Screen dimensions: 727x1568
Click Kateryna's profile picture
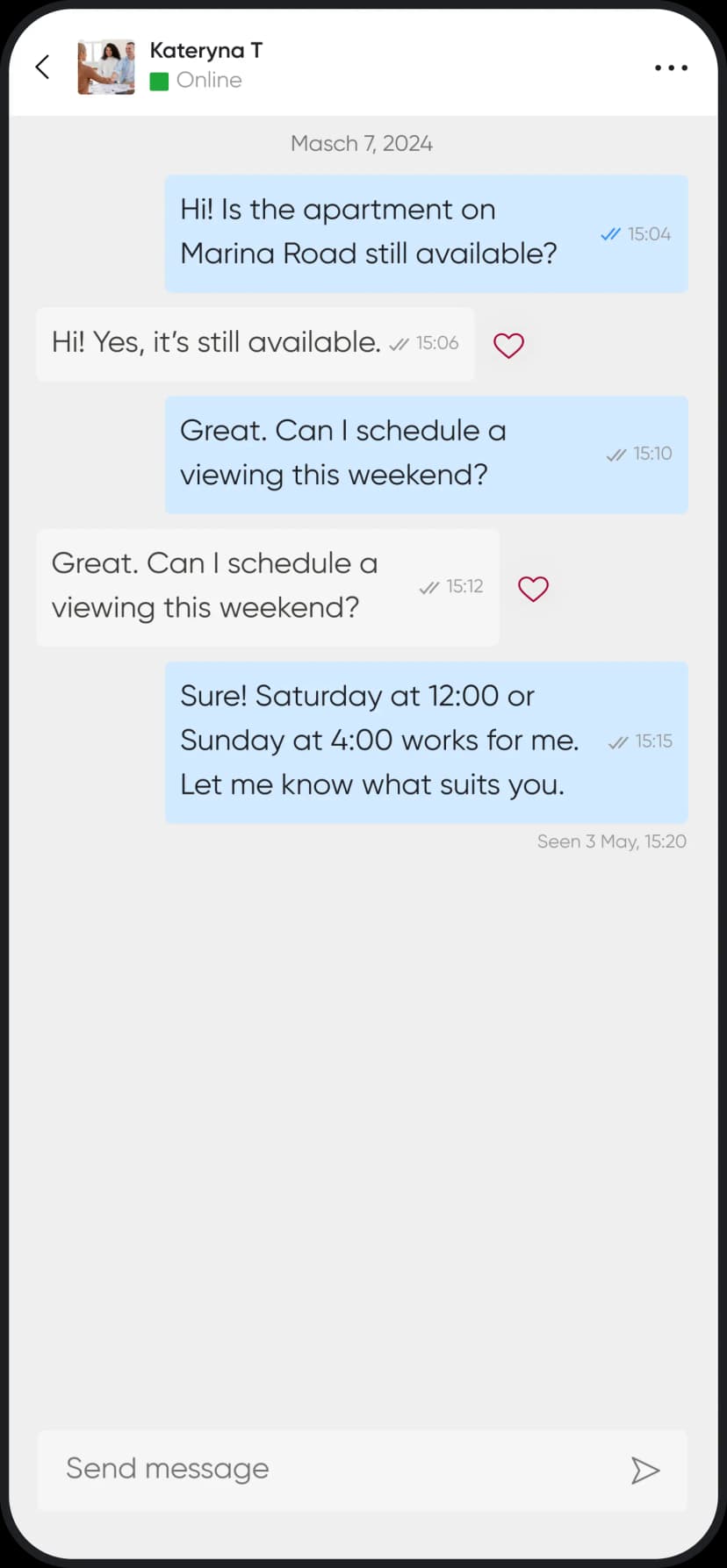pos(105,67)
